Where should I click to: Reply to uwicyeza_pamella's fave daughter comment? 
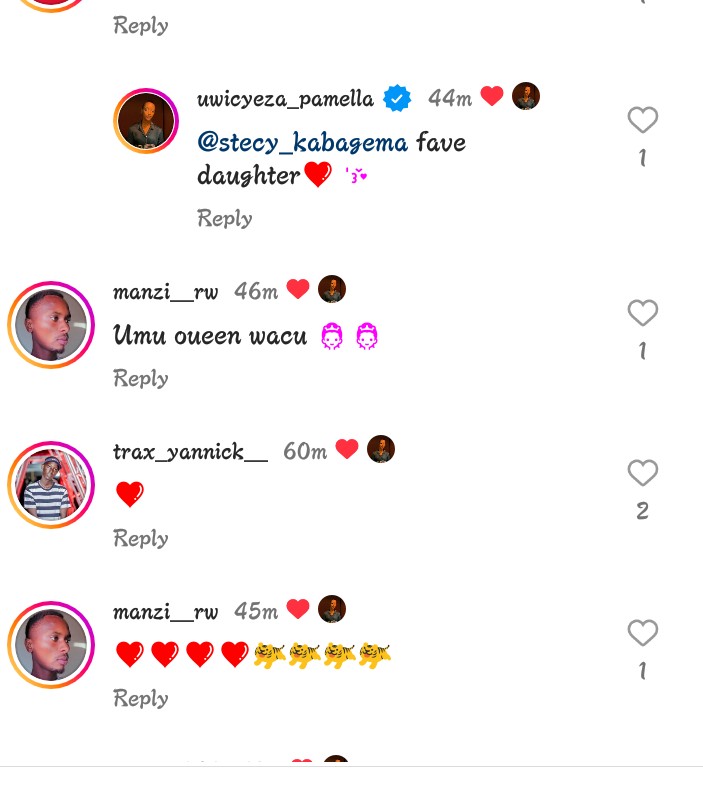pos(224,218)
